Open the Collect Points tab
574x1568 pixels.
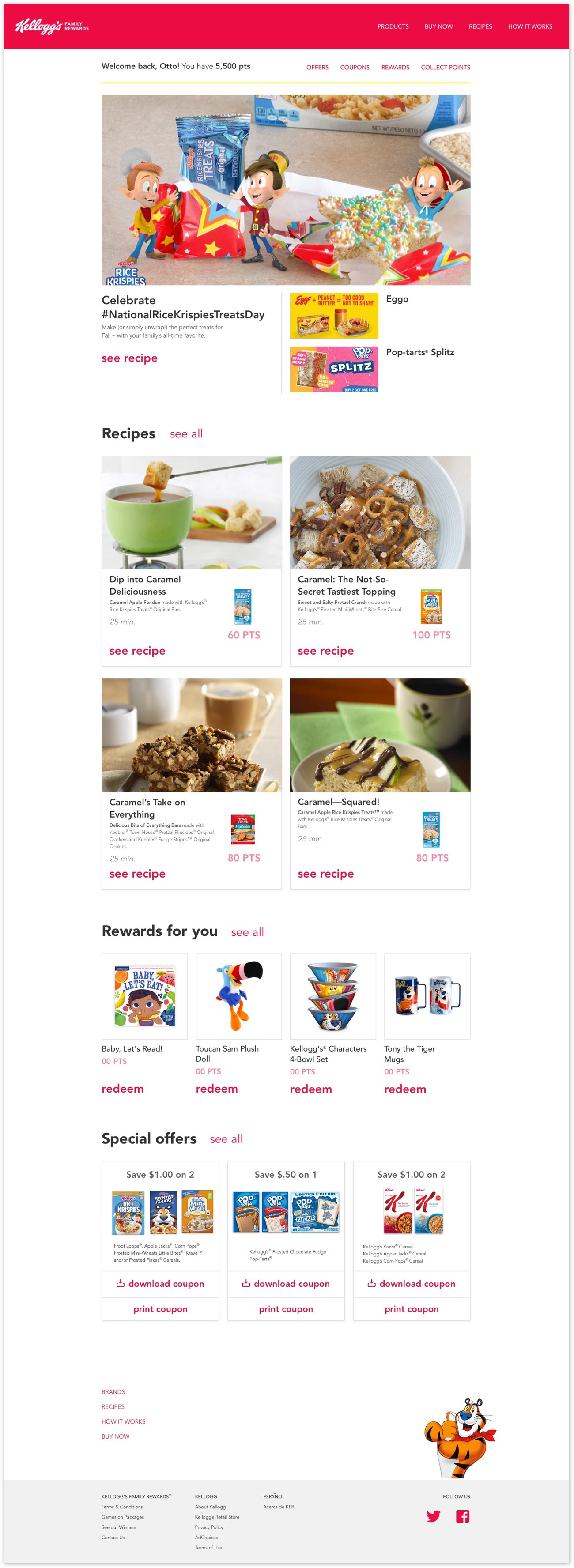coord(446,68)
